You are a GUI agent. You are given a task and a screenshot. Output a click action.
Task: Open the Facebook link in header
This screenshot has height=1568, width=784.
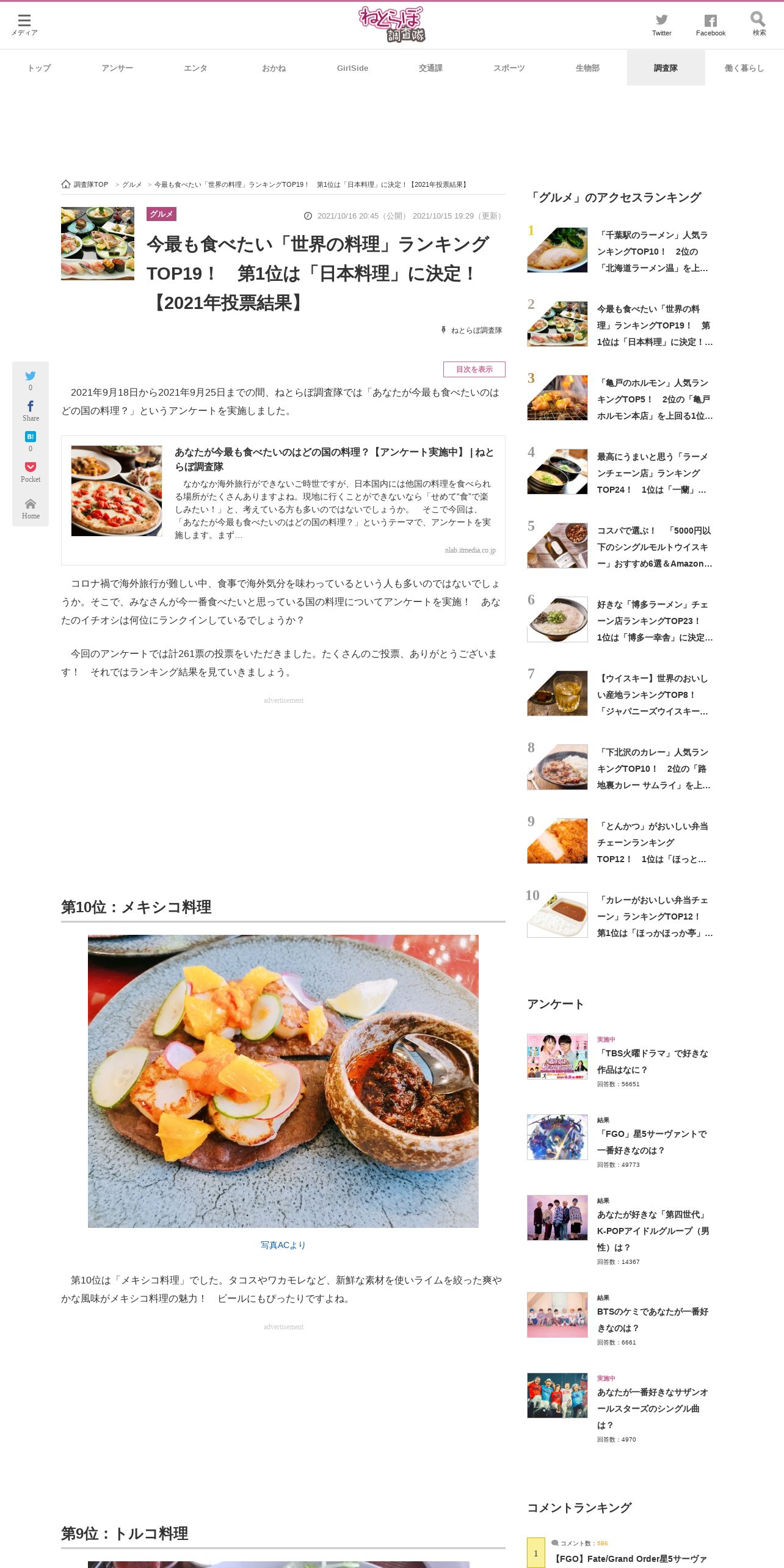click(710, 25)
